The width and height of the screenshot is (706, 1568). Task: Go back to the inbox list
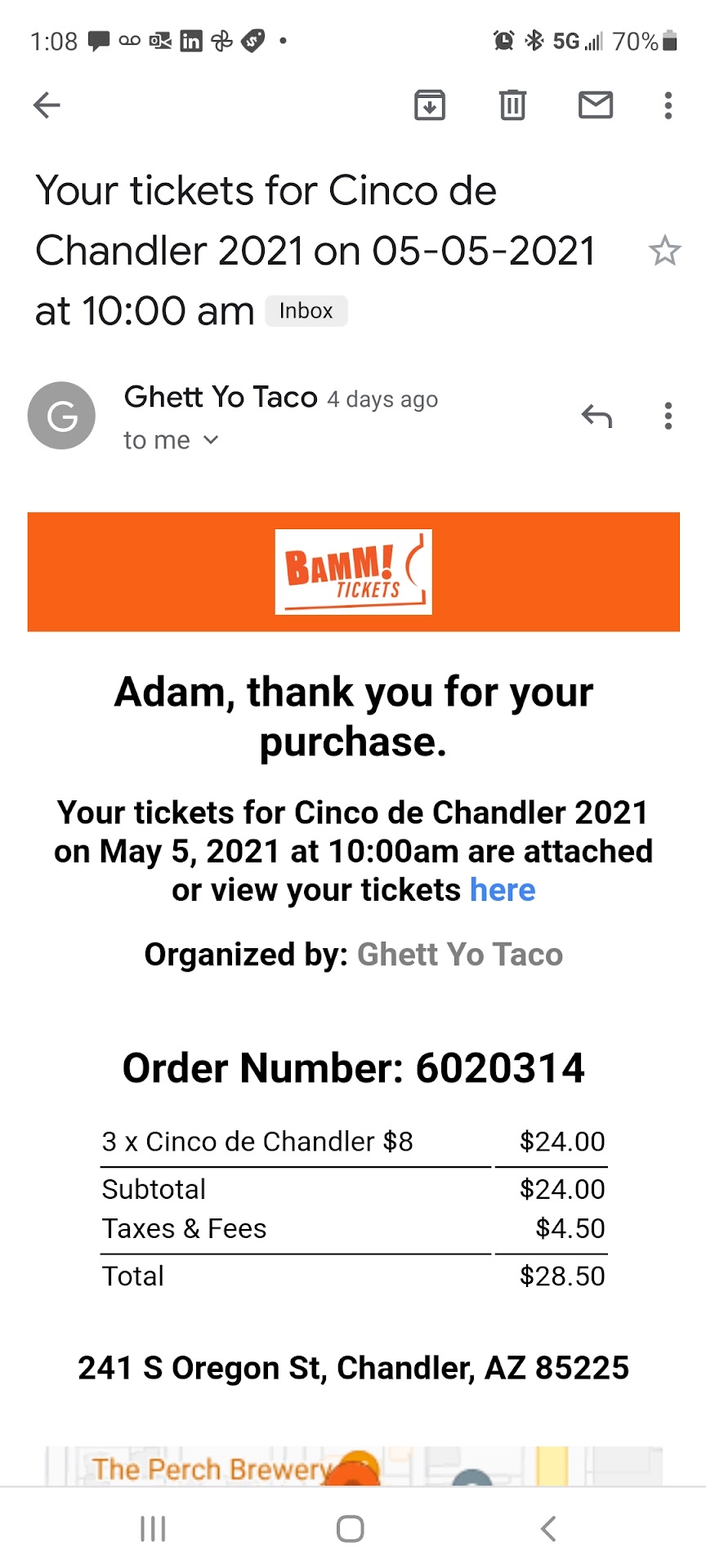(47, 105)
